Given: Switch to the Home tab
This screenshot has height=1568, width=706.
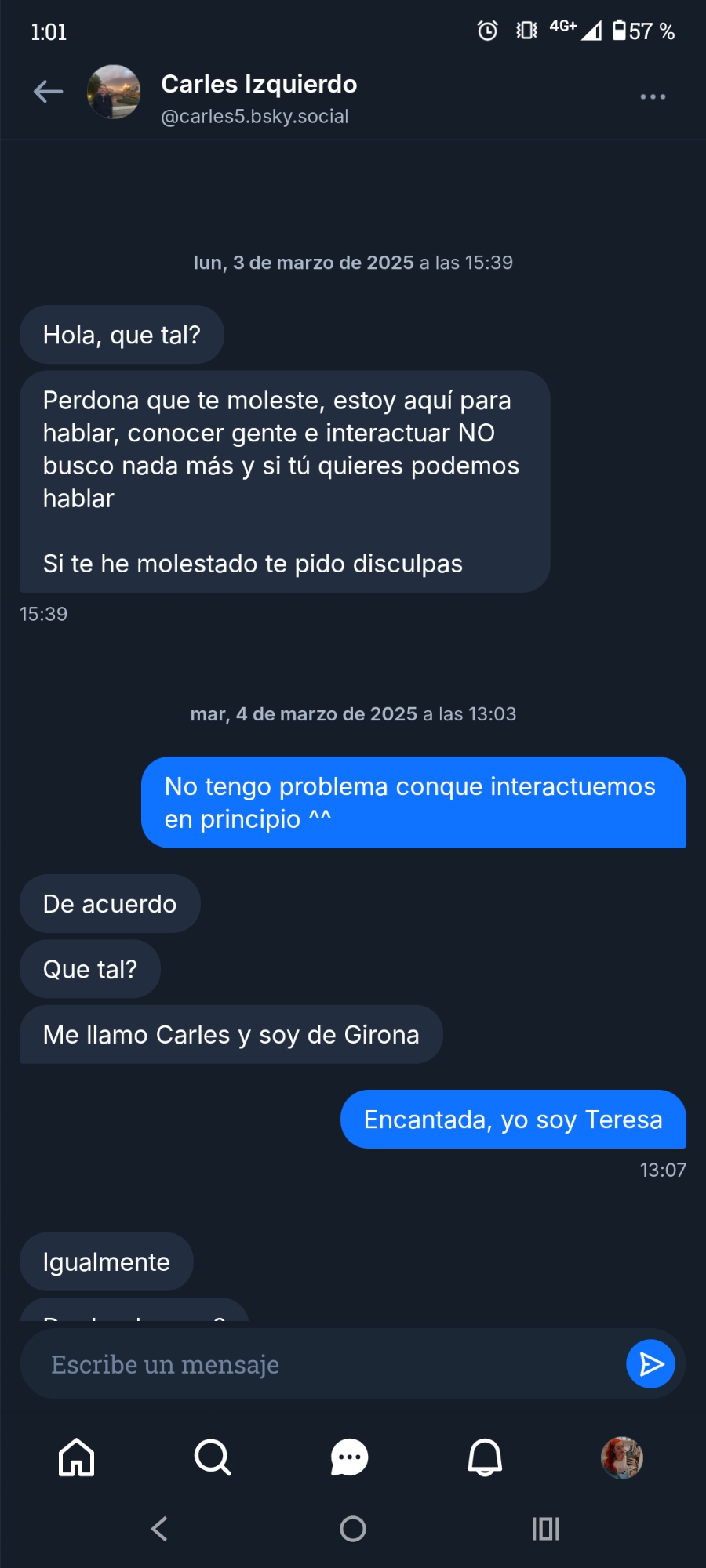Looking at the screenshot, I should [77, 1457].
